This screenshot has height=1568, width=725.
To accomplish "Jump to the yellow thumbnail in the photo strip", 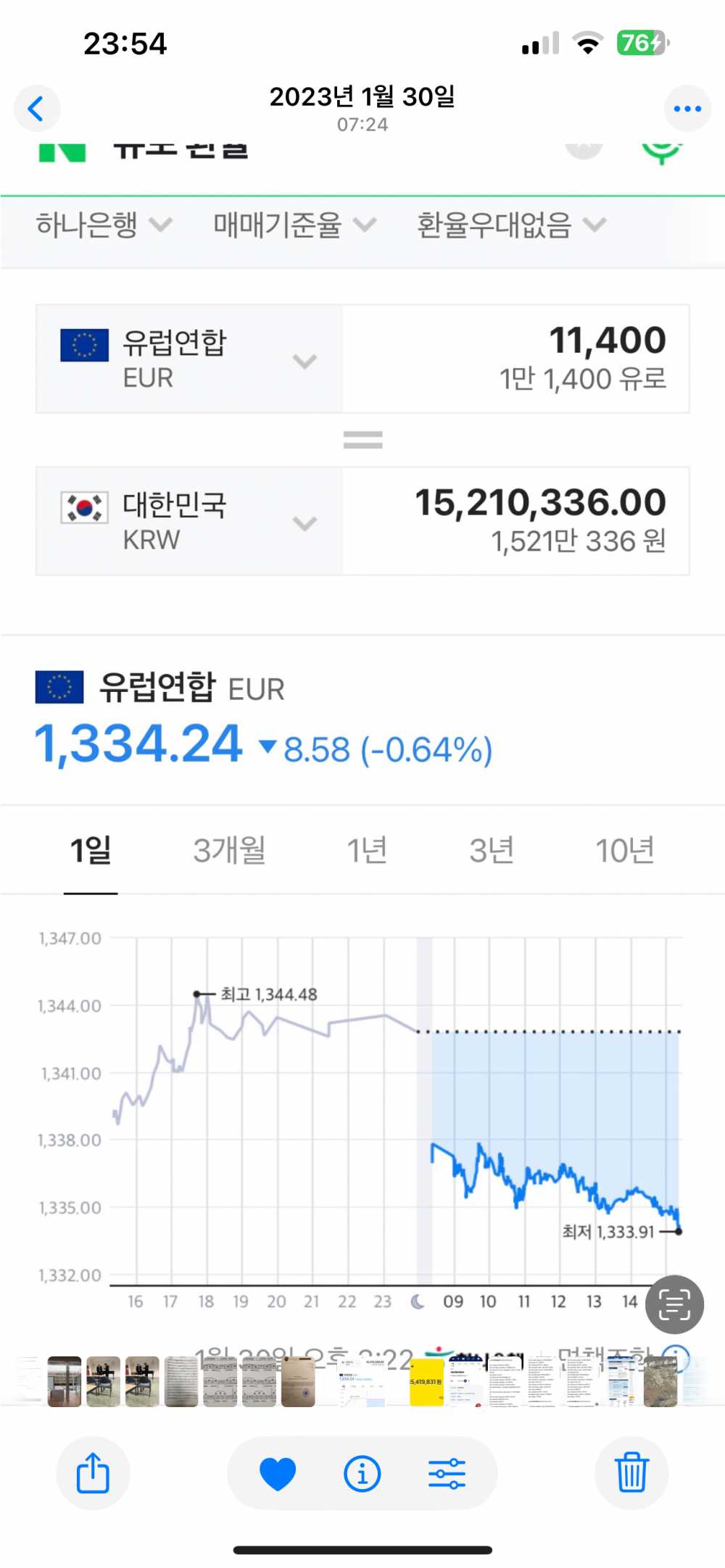I will coord(426,1382).
